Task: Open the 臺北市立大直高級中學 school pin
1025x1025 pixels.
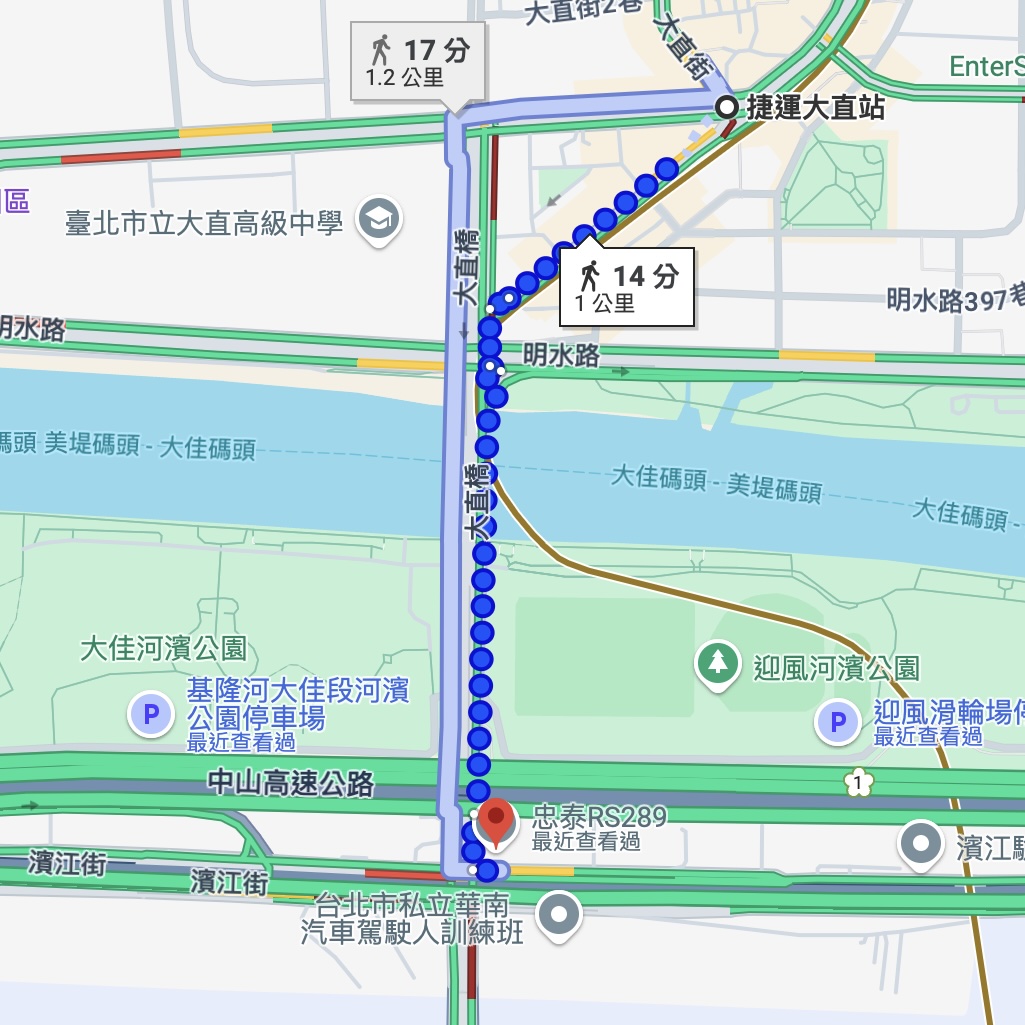Action: (x=380, y=221)
